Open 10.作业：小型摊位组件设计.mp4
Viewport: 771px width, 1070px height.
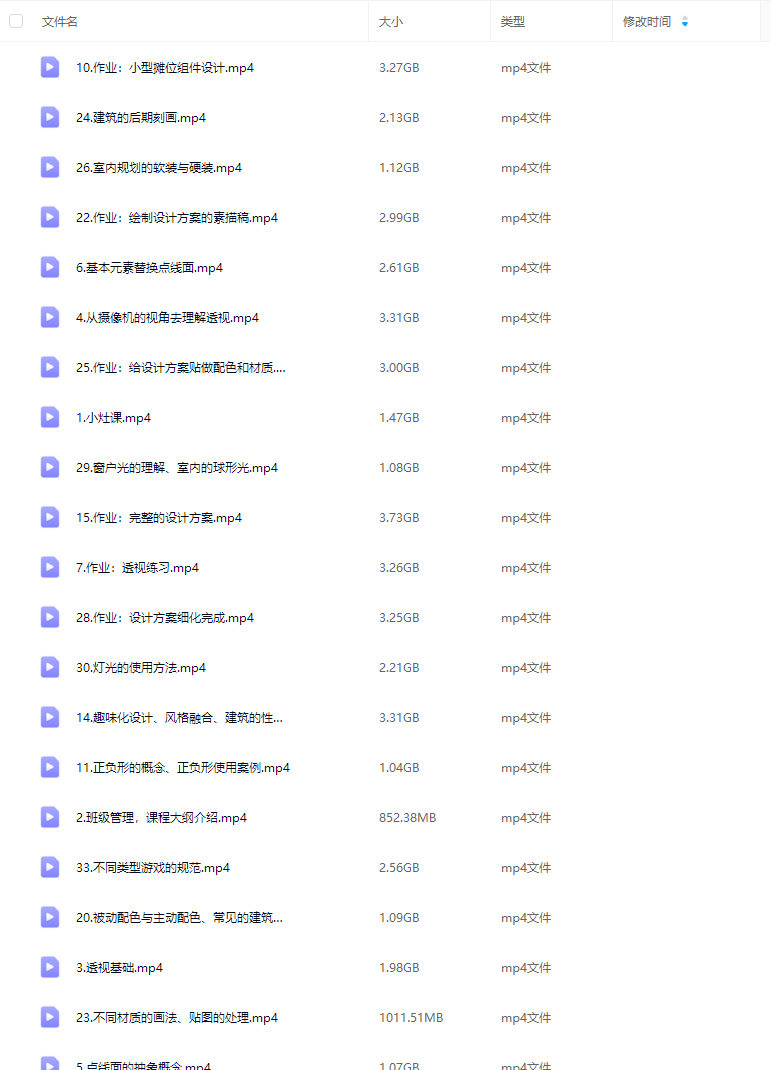coord(165,68)
